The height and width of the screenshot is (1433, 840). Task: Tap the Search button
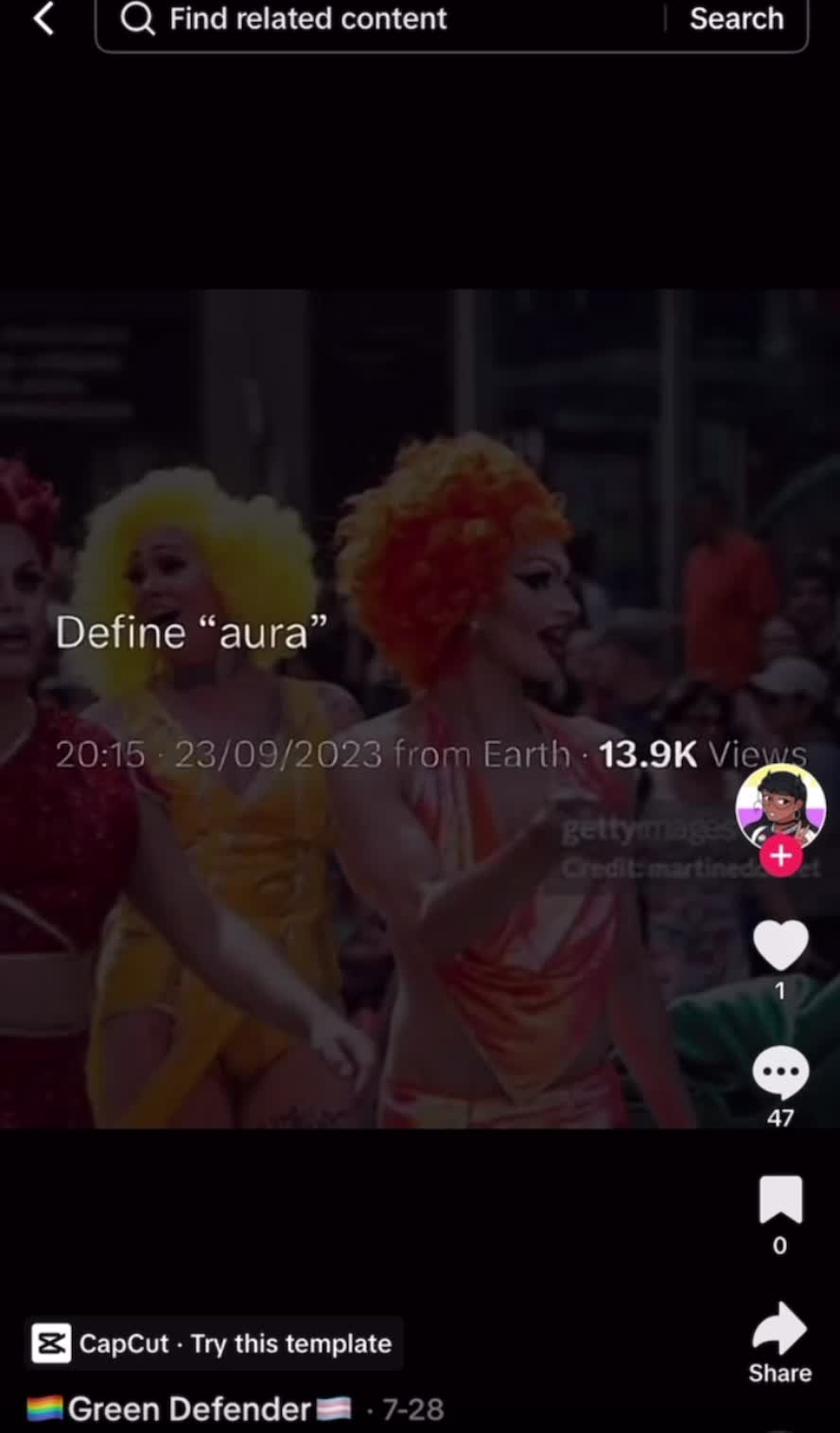point(736,19)
